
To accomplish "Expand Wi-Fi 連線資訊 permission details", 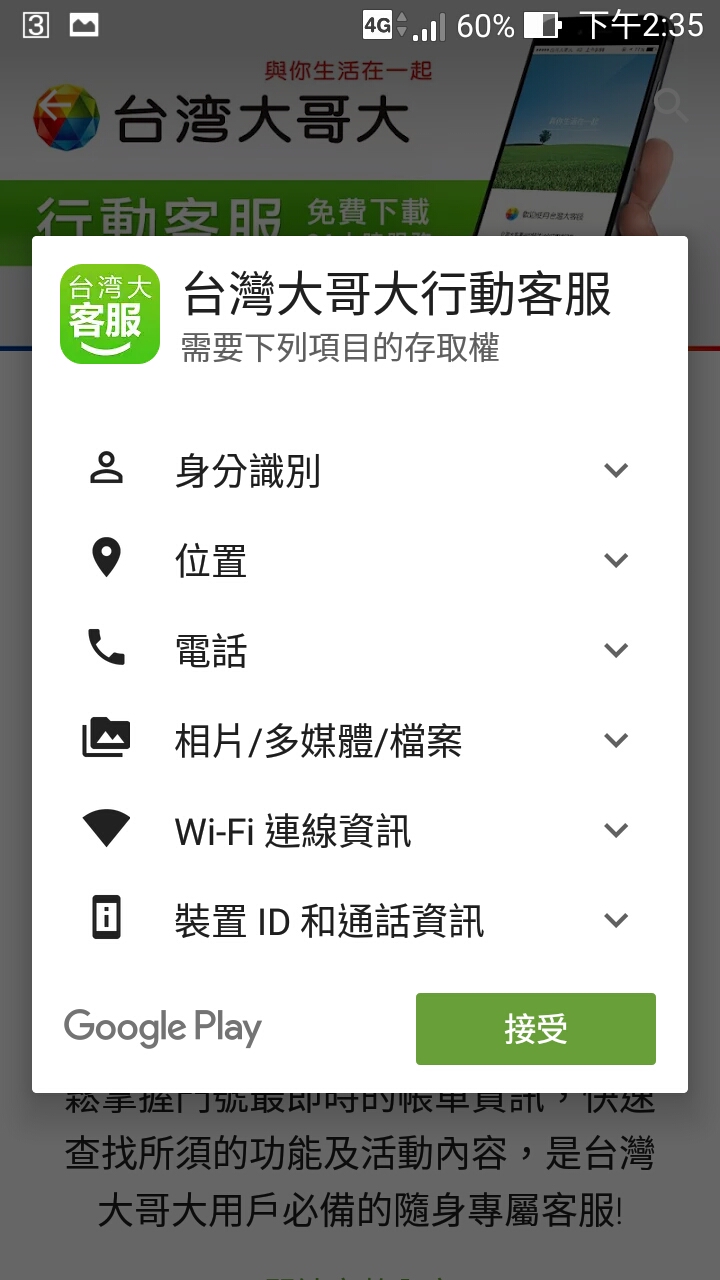I will pyautogui.click(x=616, y=830).
